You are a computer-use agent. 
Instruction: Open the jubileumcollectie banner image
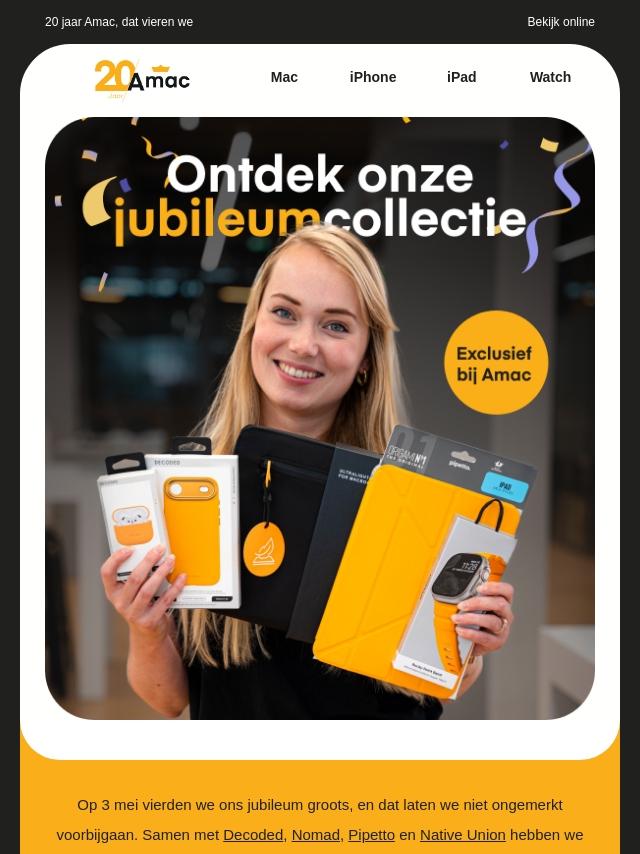pos(320,418)
